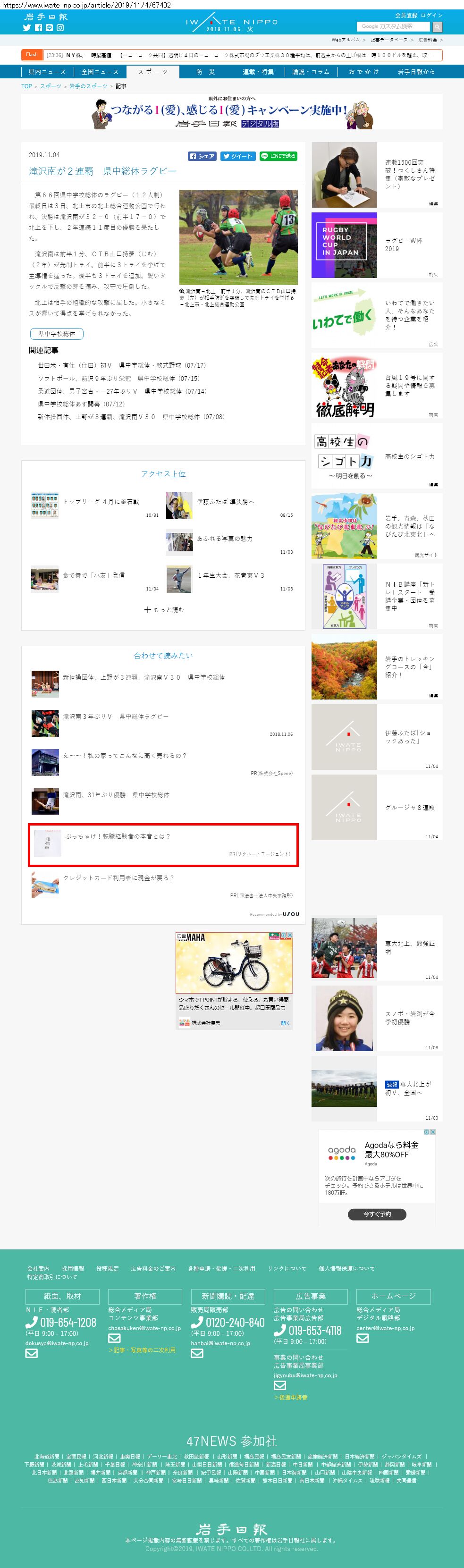Tweet the article with the ツイート button
464x1568 pixels.
(x=237, y=156)
